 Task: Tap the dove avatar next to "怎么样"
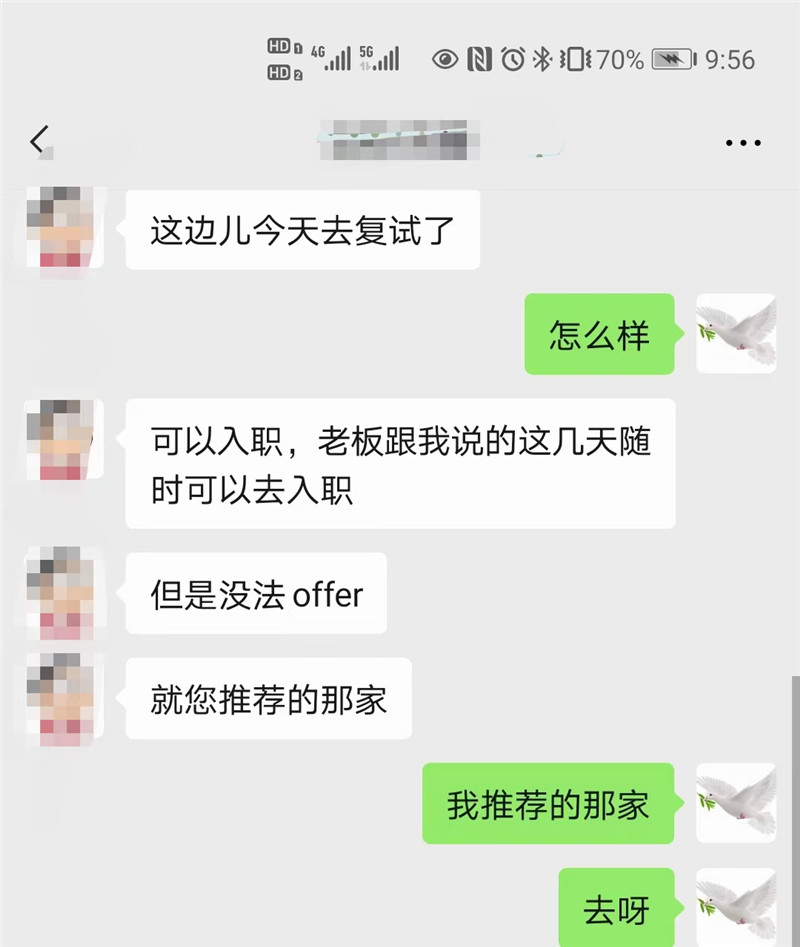click(736, 334)
